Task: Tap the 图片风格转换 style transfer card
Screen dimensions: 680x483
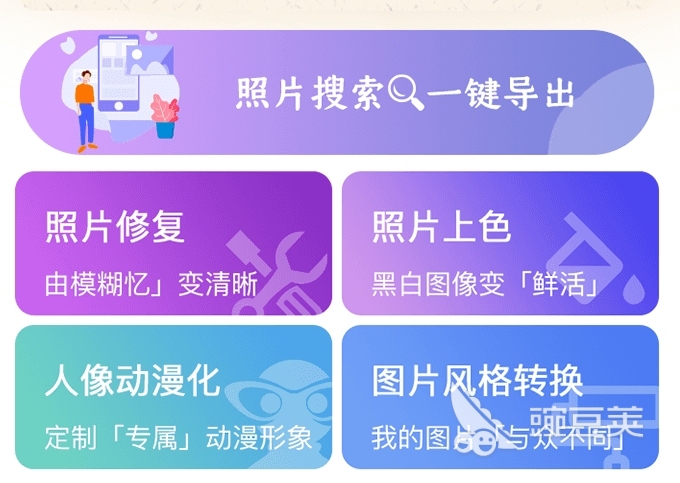Action: pos(500,397)
